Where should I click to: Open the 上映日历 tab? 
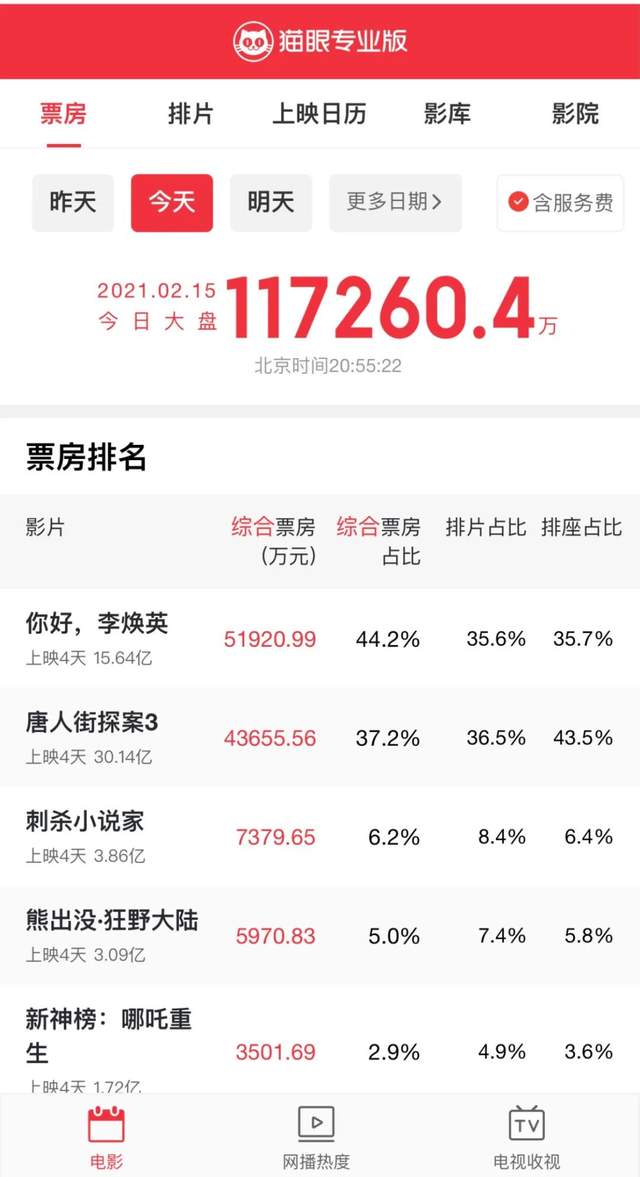[319, 113]
